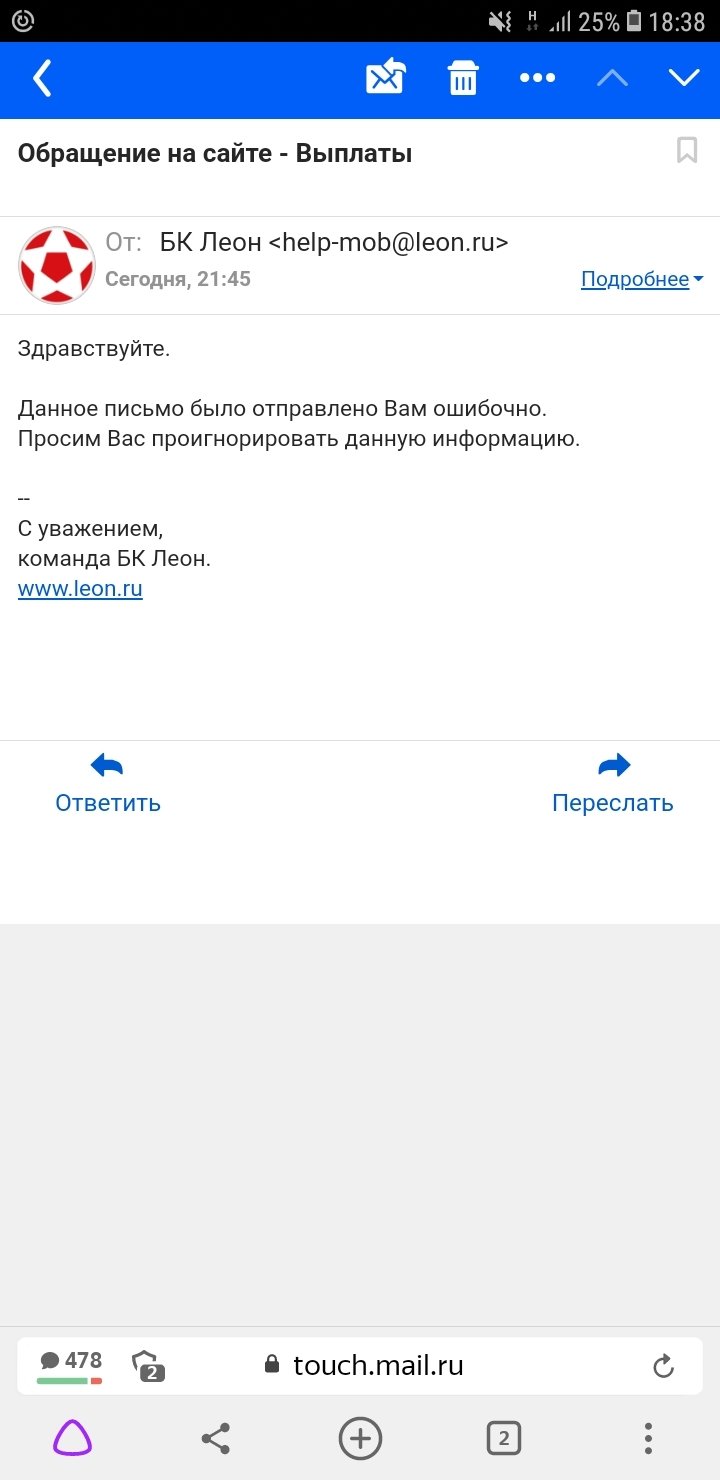Open the browser's vertical dots menu
Screen dimensions: 720x1480
tap(648, 1439)
